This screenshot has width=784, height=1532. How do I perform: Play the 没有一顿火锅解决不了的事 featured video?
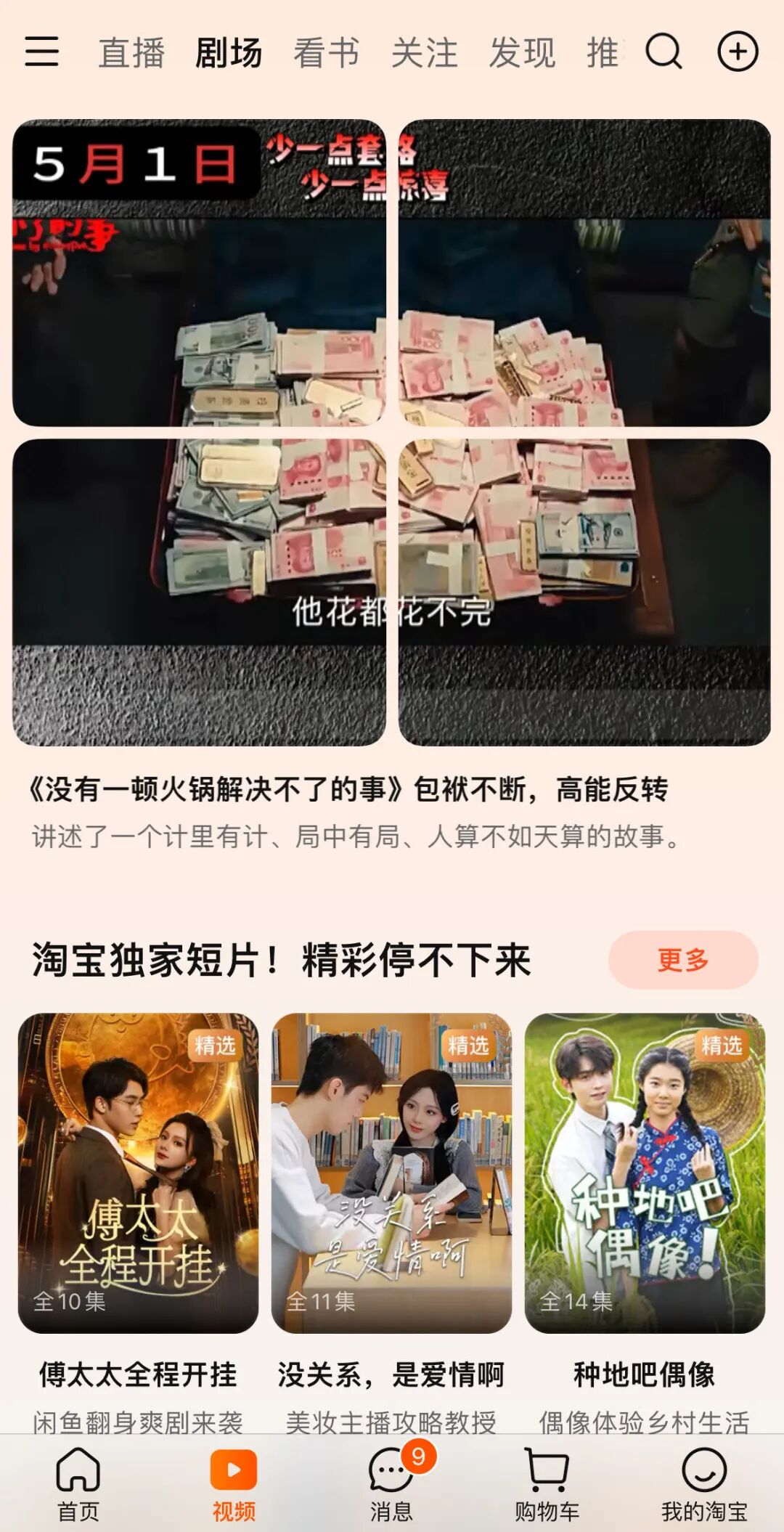[391, 432]
